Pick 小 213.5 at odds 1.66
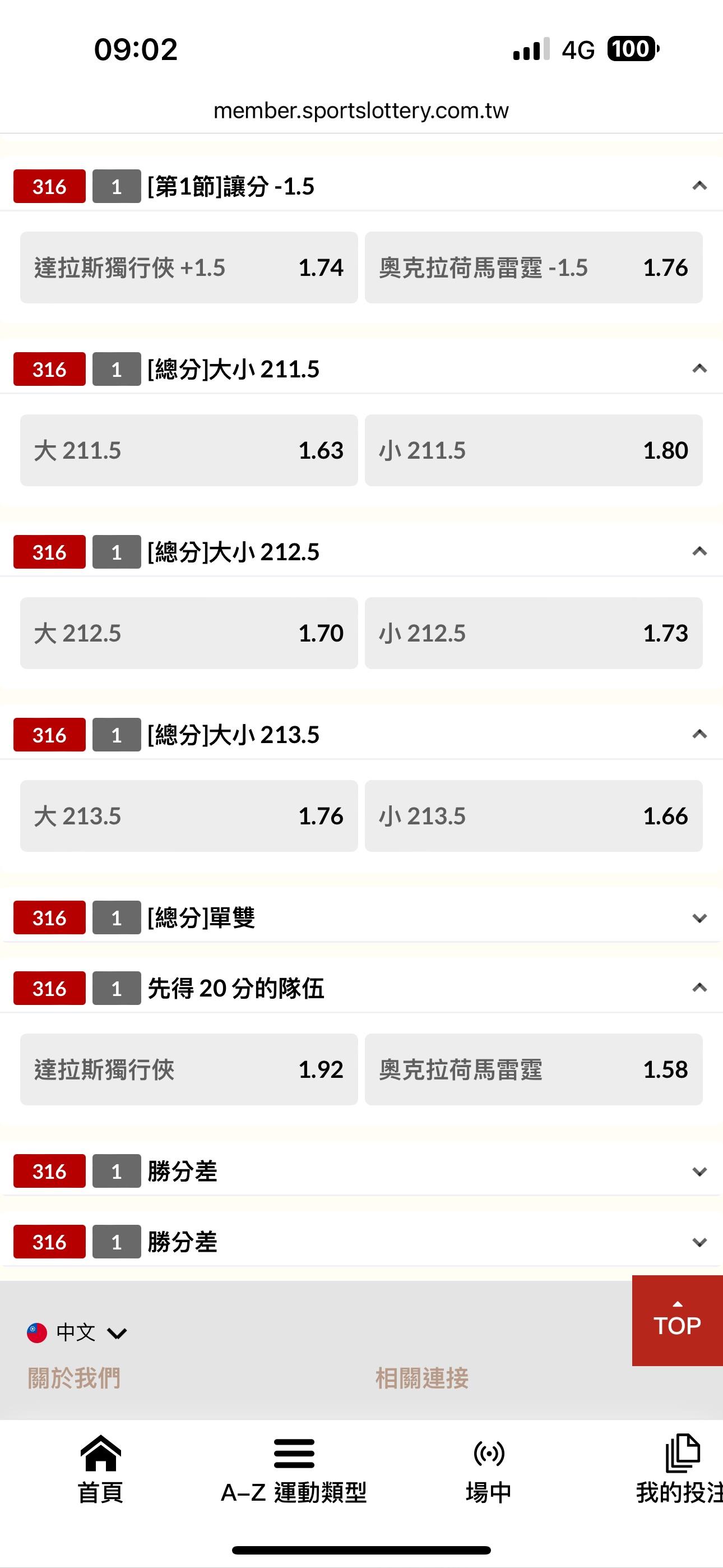 point(533,815)
